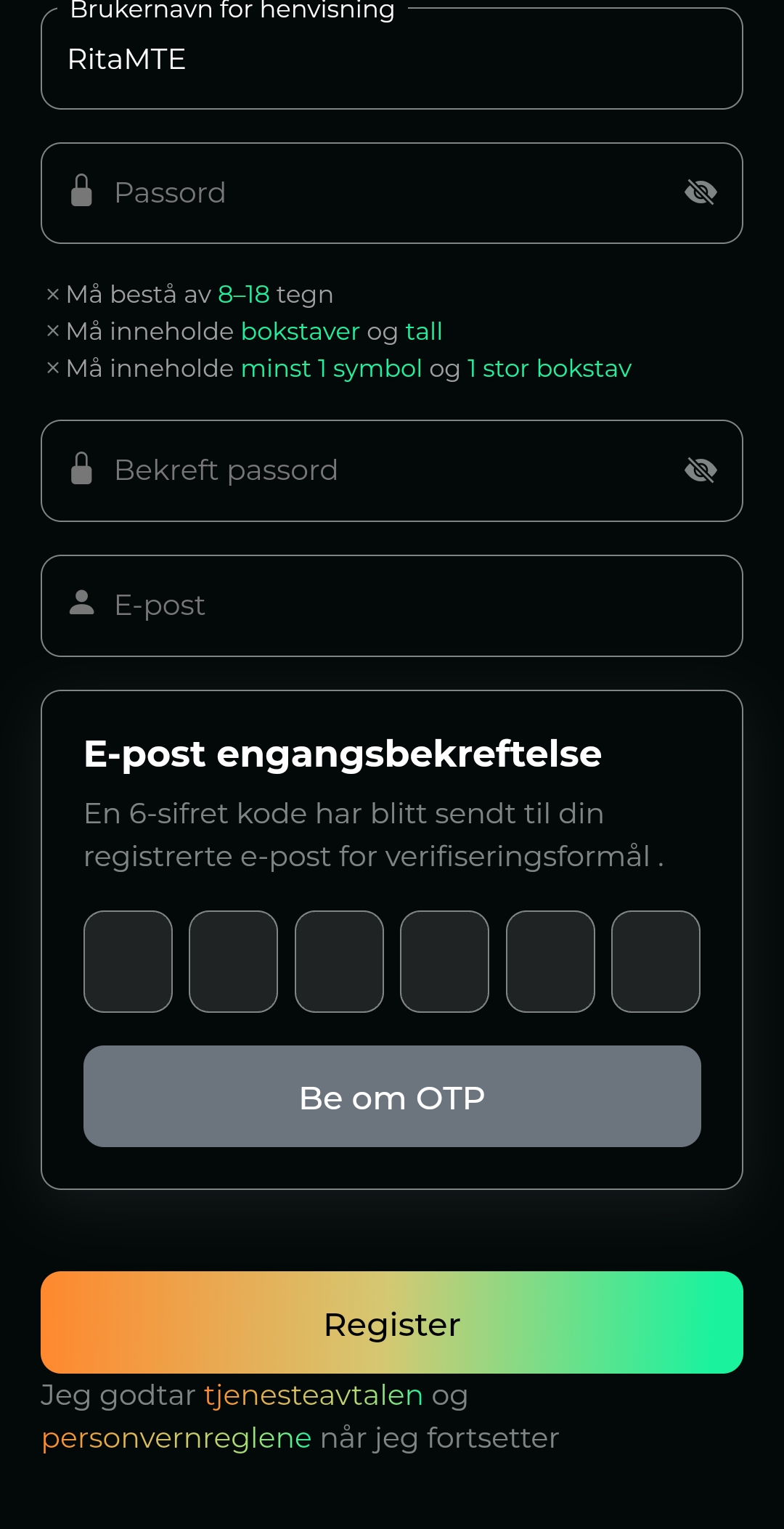
Task: Open the tjenesteavtalen link
Action: (313, 1395)
